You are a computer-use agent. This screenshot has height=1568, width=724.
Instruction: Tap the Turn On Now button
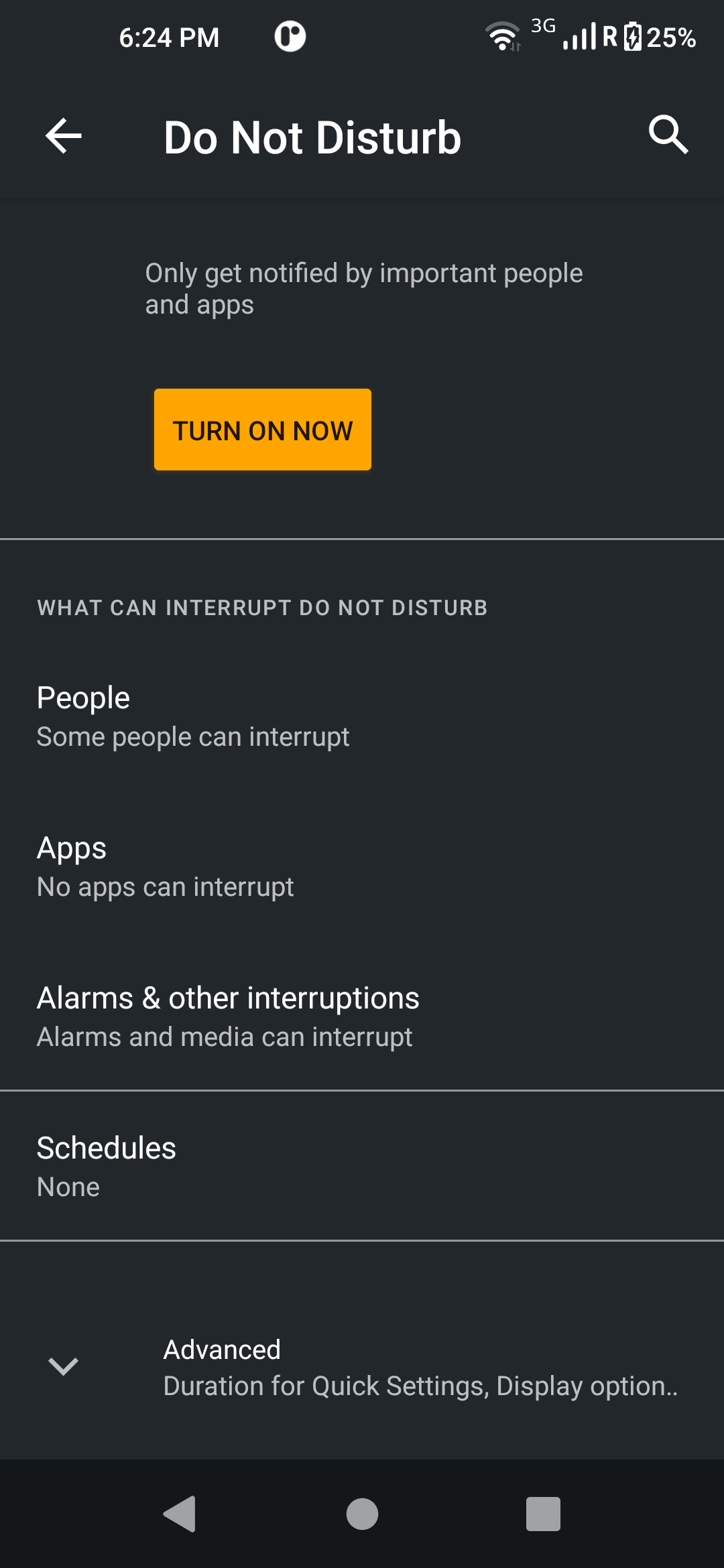(263, 430)
